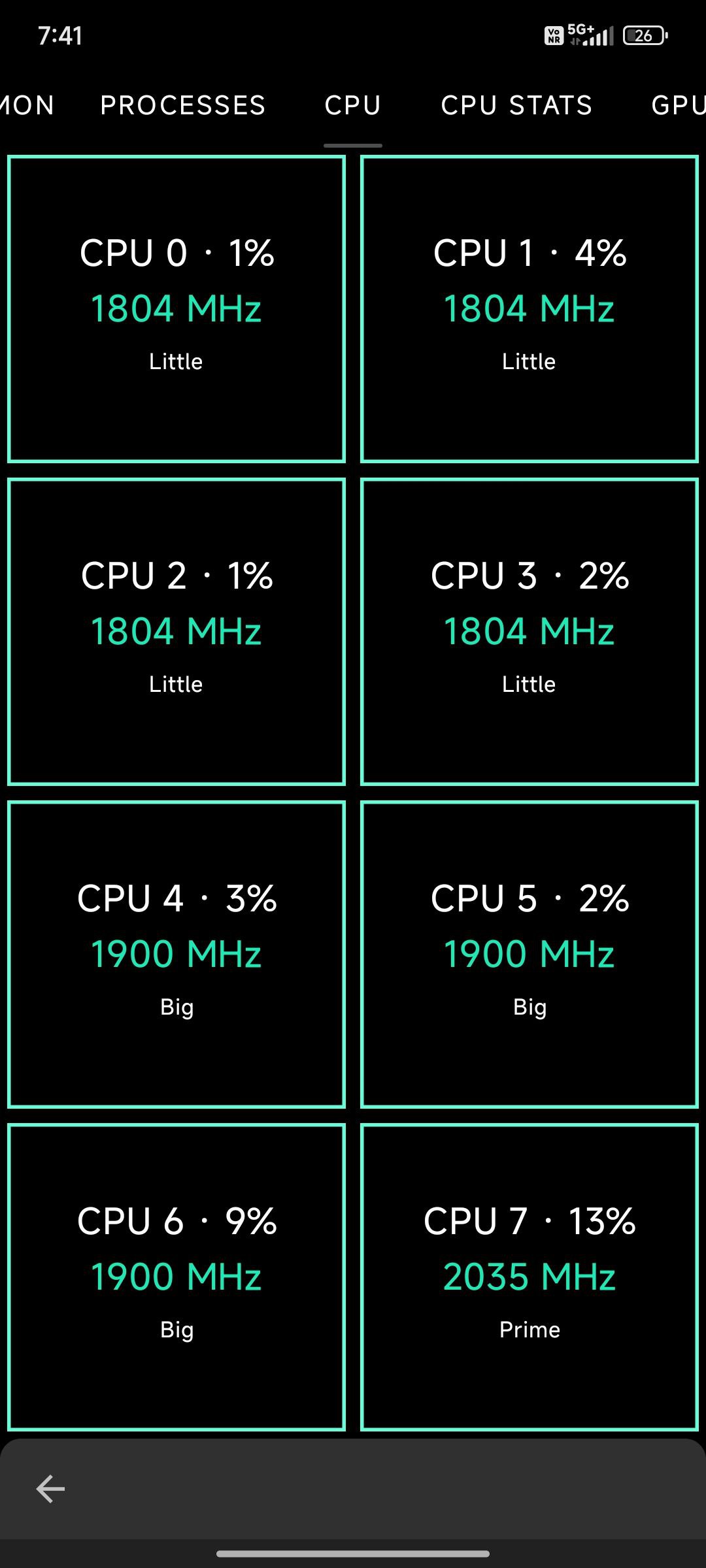The image size is (706, 1568).
Task: Open the CPU 4 card
Action: coord(176,955)
